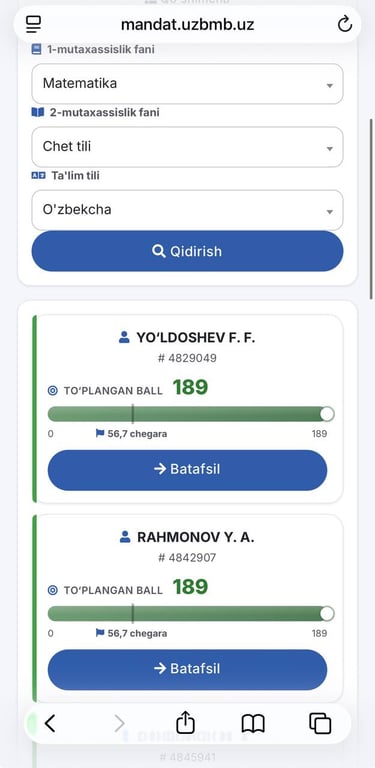Tap the Qidirish search button
Screen dimensions: 375x768
[x=187, y=251]
